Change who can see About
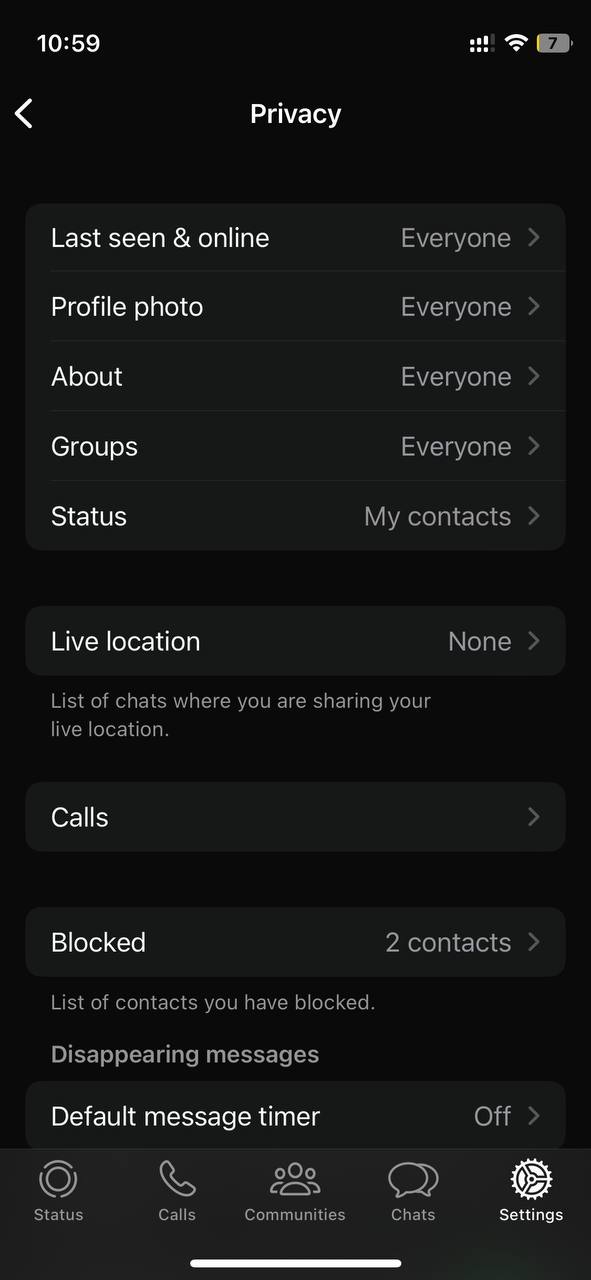 click(295, 377)
